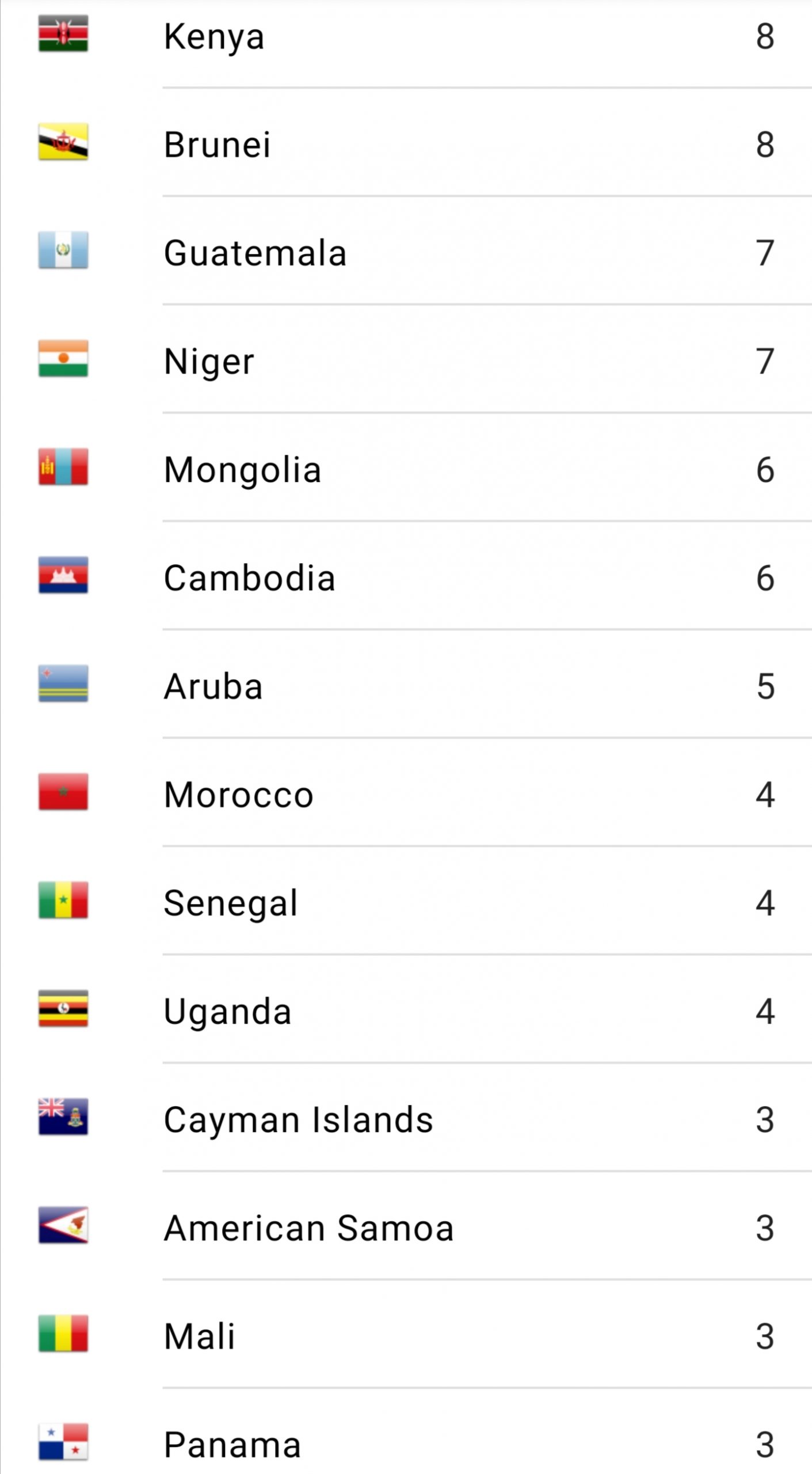812x1474 pixels.
Task: Tap the Senegal row
Action: pos(406,901)
